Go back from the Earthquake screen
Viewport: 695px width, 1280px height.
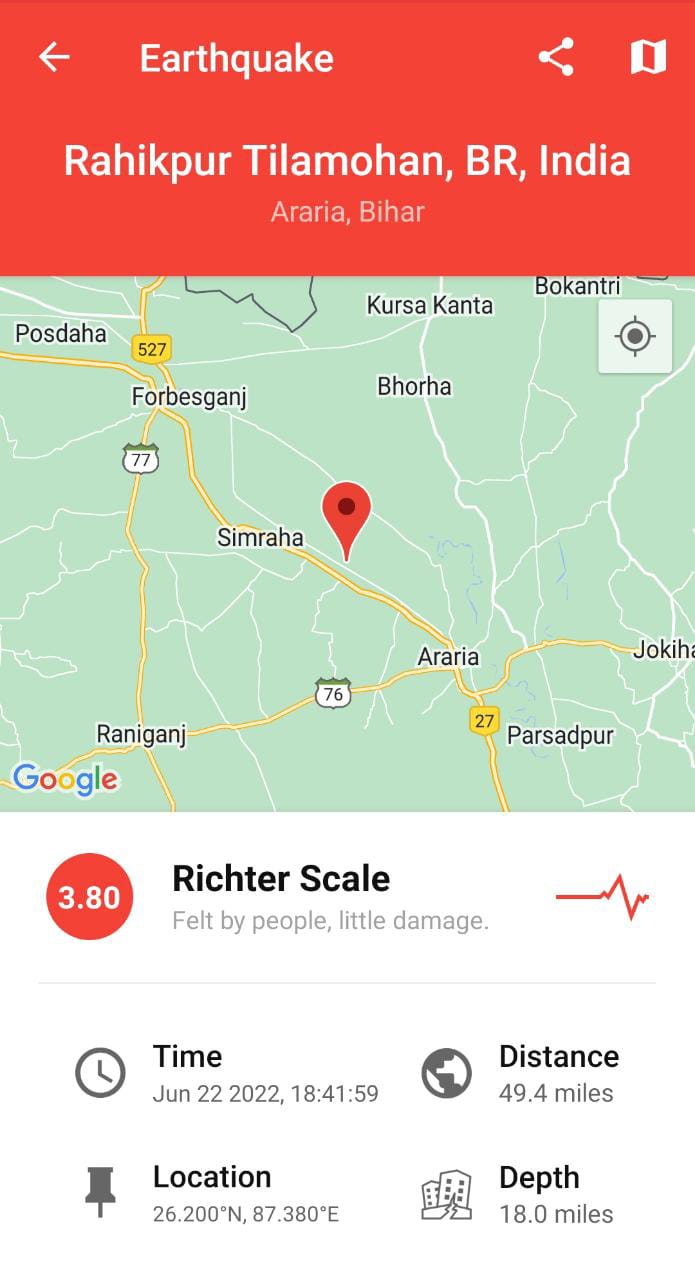54,58
